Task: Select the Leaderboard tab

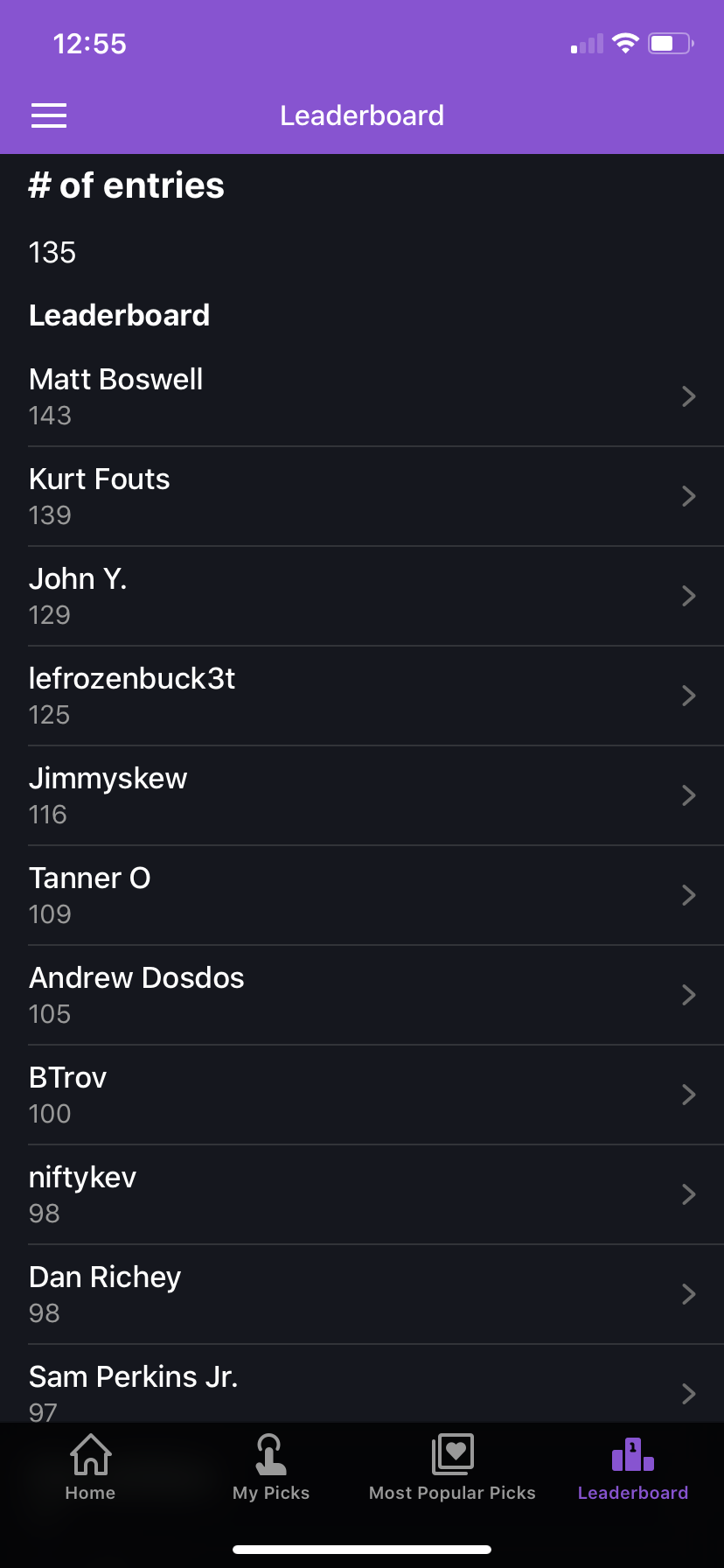Action: [633, 1467]
